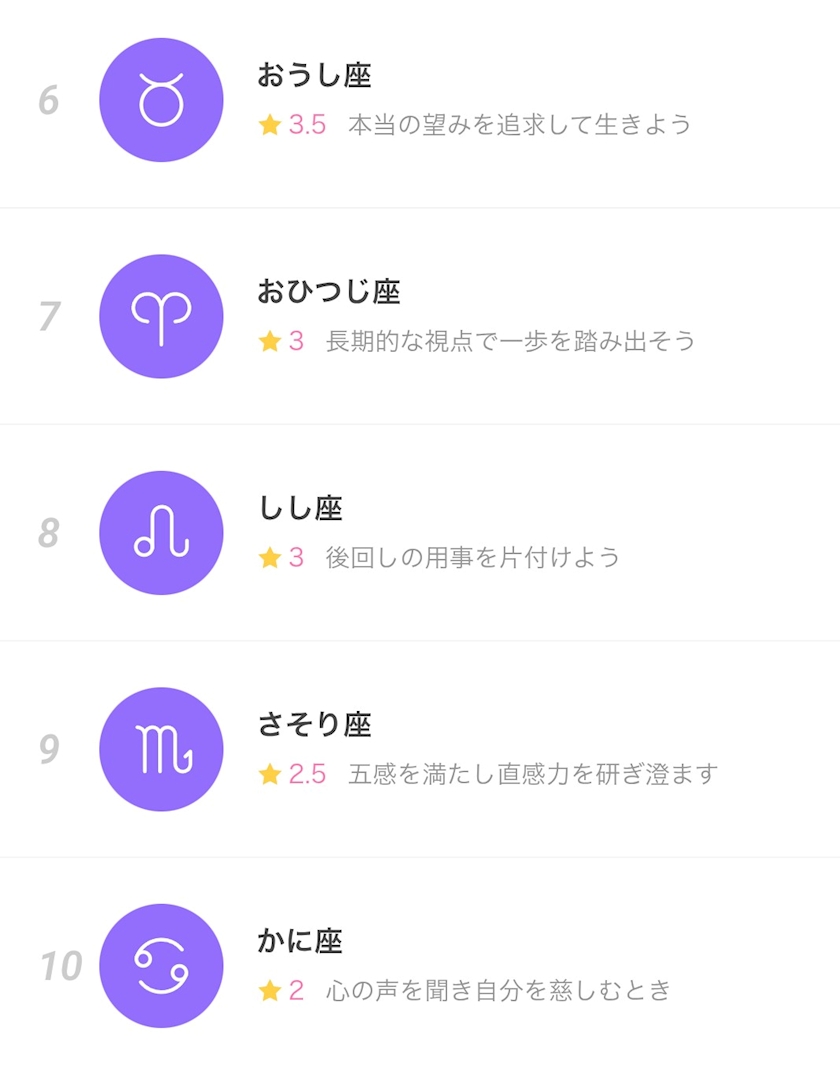
Task: View the おひつじ座 fortune row
Action: [420, 316]
